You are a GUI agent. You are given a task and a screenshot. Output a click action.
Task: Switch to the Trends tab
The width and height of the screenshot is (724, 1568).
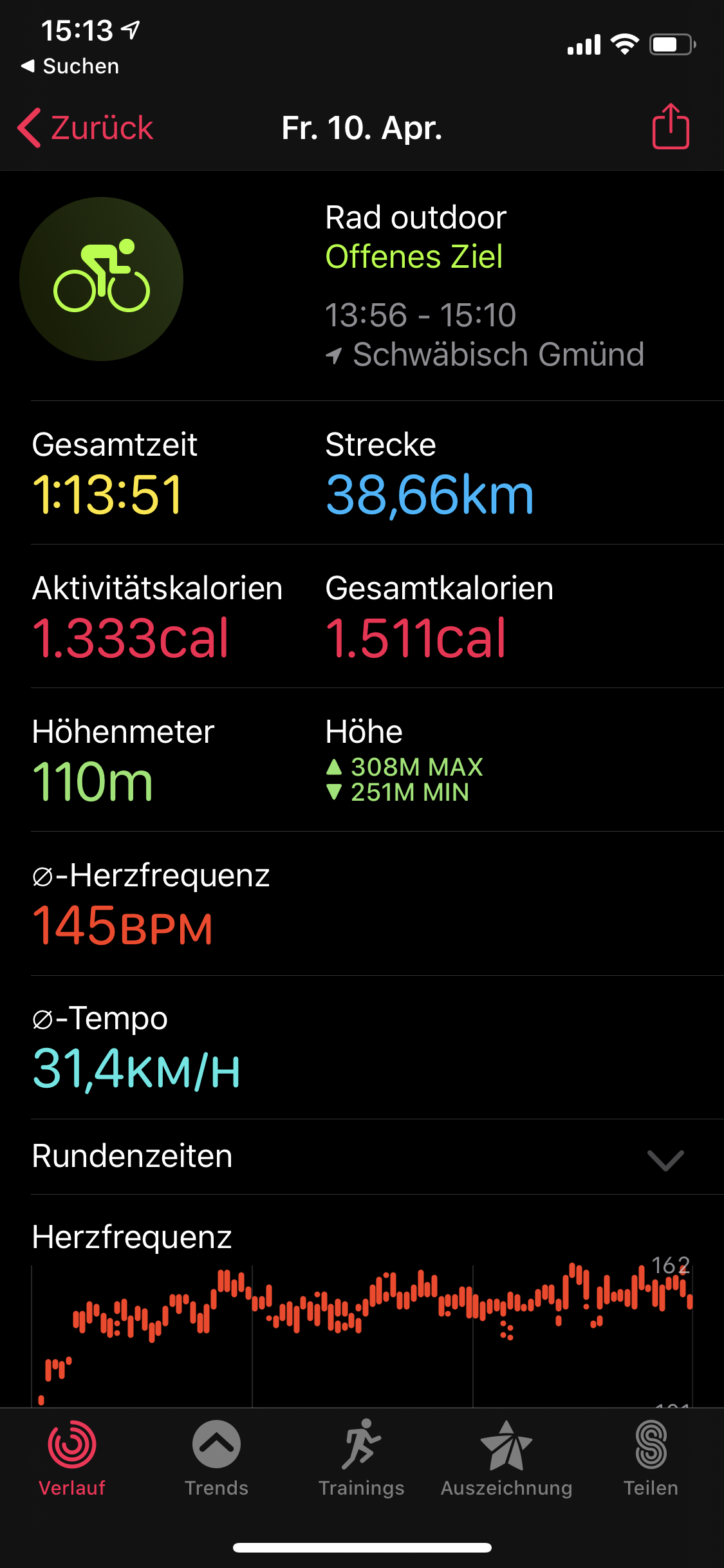(x=216, y=1459)
